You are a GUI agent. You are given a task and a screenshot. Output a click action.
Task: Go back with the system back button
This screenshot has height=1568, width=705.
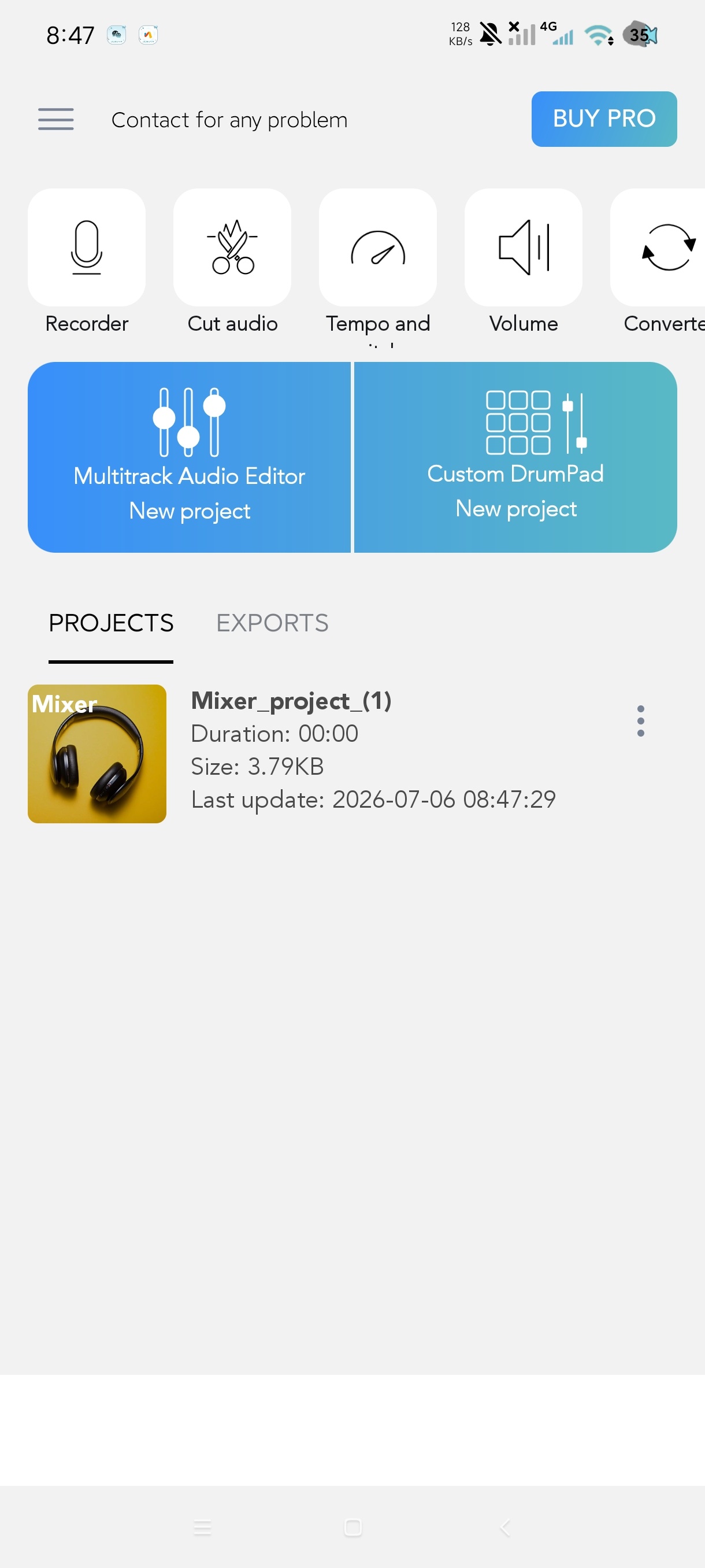(504, 1527)
